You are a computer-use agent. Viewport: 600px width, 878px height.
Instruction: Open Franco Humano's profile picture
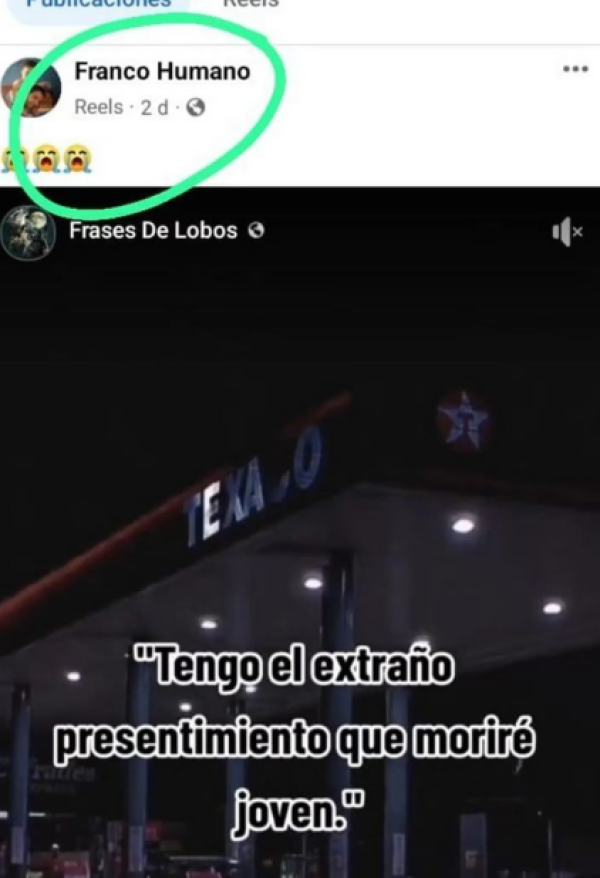[32, 87]
